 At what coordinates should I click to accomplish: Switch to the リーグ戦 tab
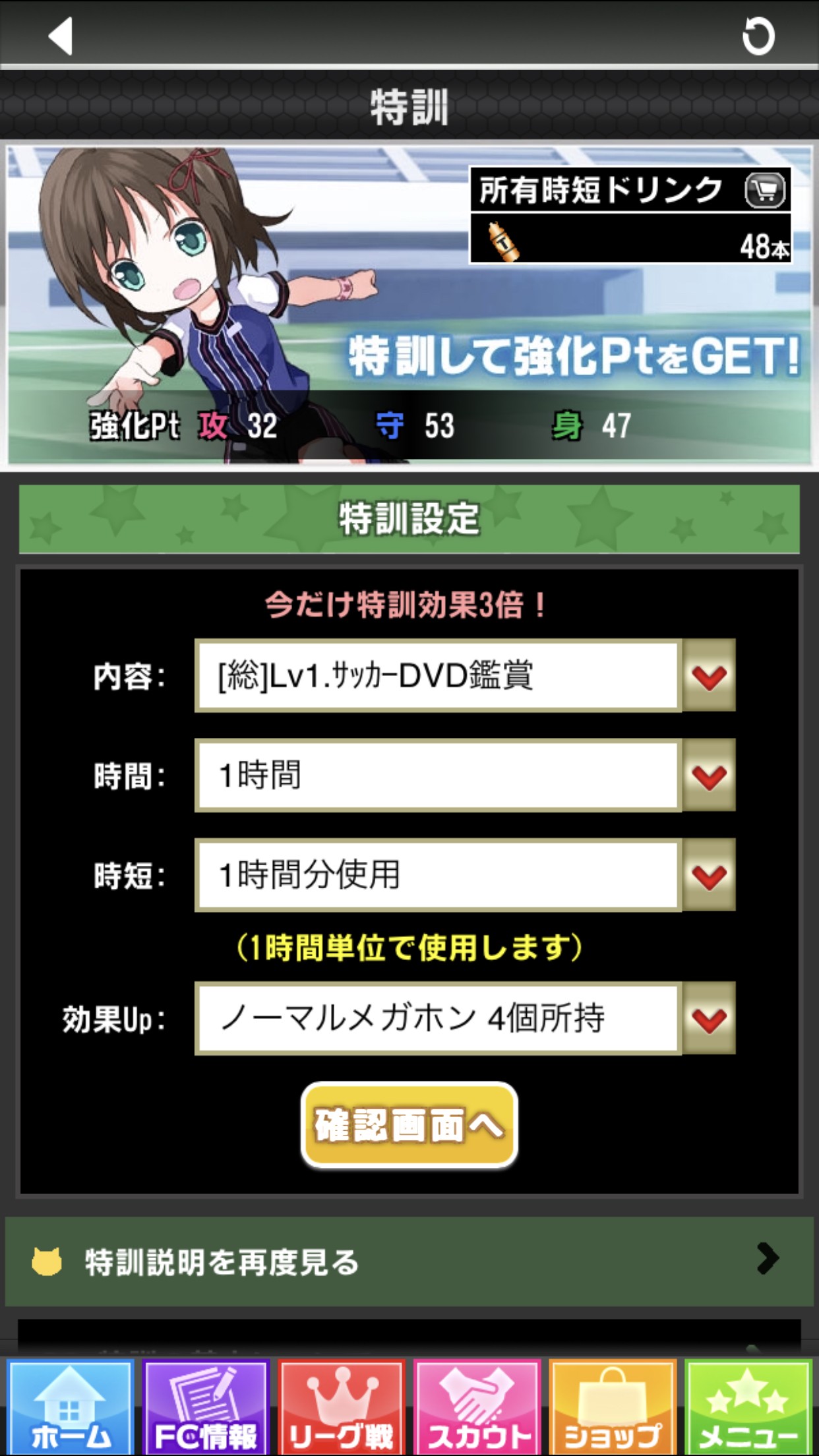click(x=342, y=1407)
